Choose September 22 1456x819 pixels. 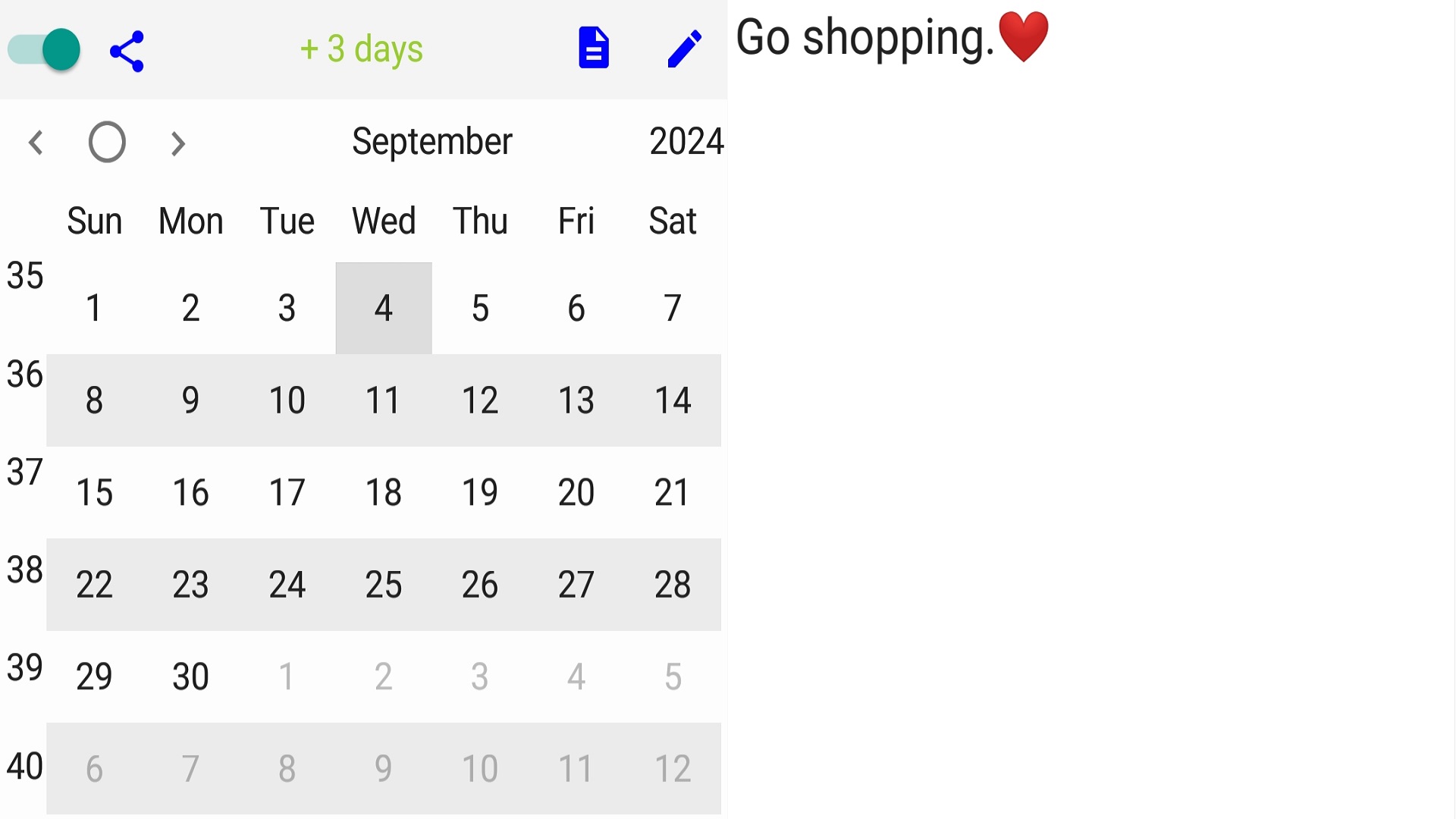click(94, 585)
